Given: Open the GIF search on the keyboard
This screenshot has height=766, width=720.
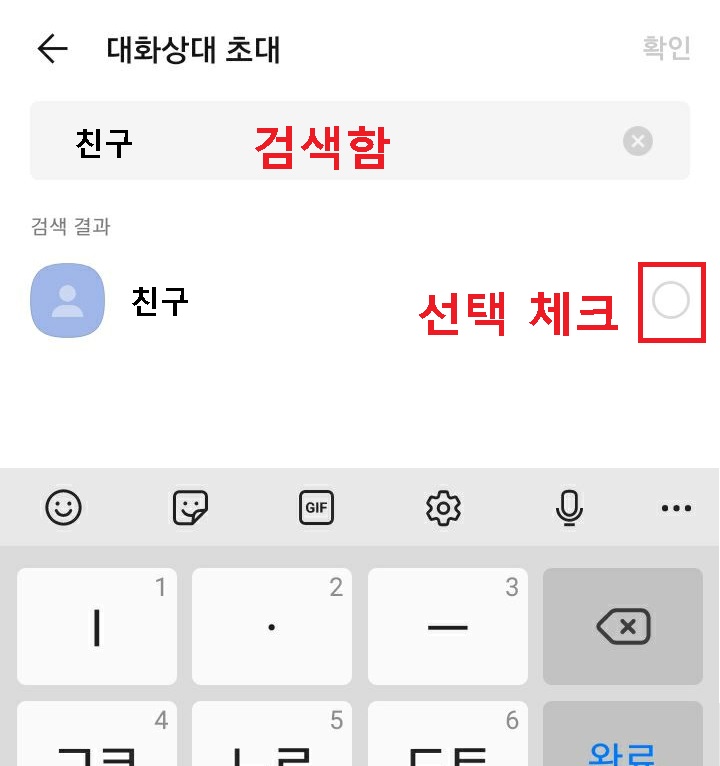Looking at the screenshot, I should pos(316,508).
